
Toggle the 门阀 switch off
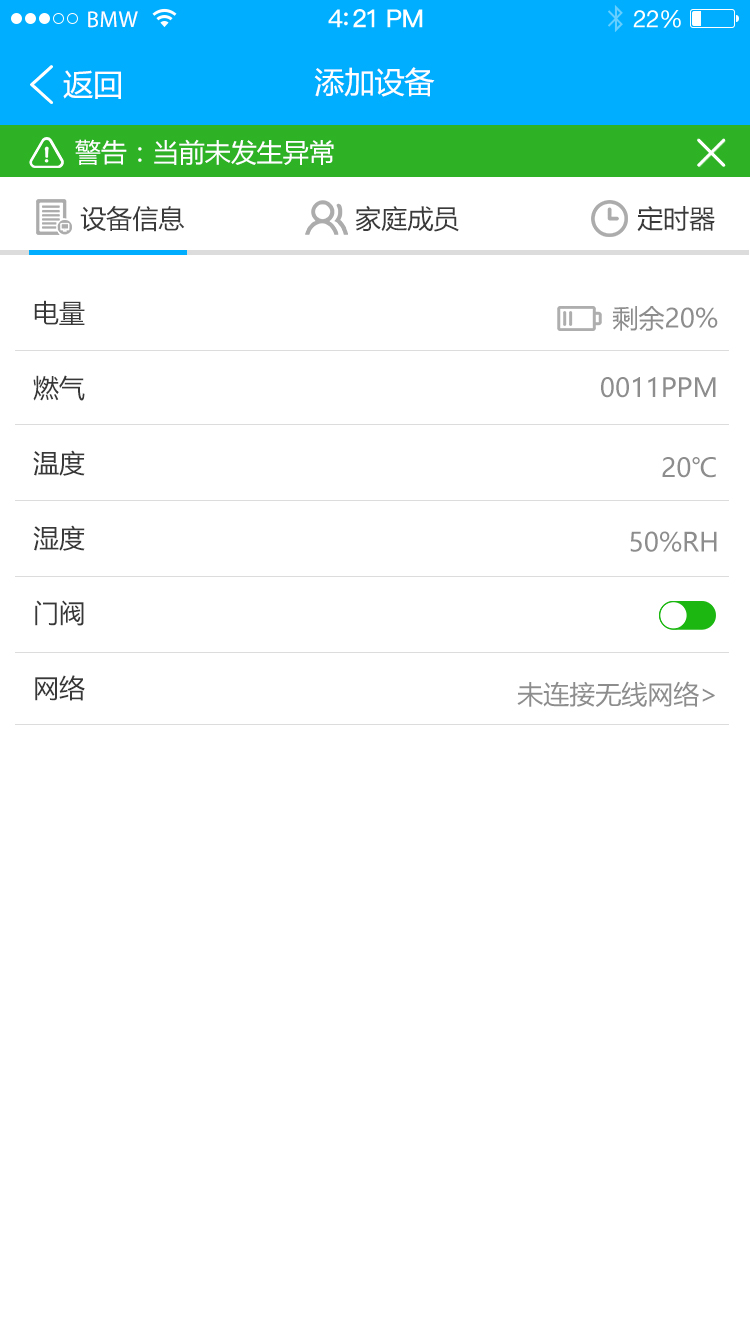687,615
